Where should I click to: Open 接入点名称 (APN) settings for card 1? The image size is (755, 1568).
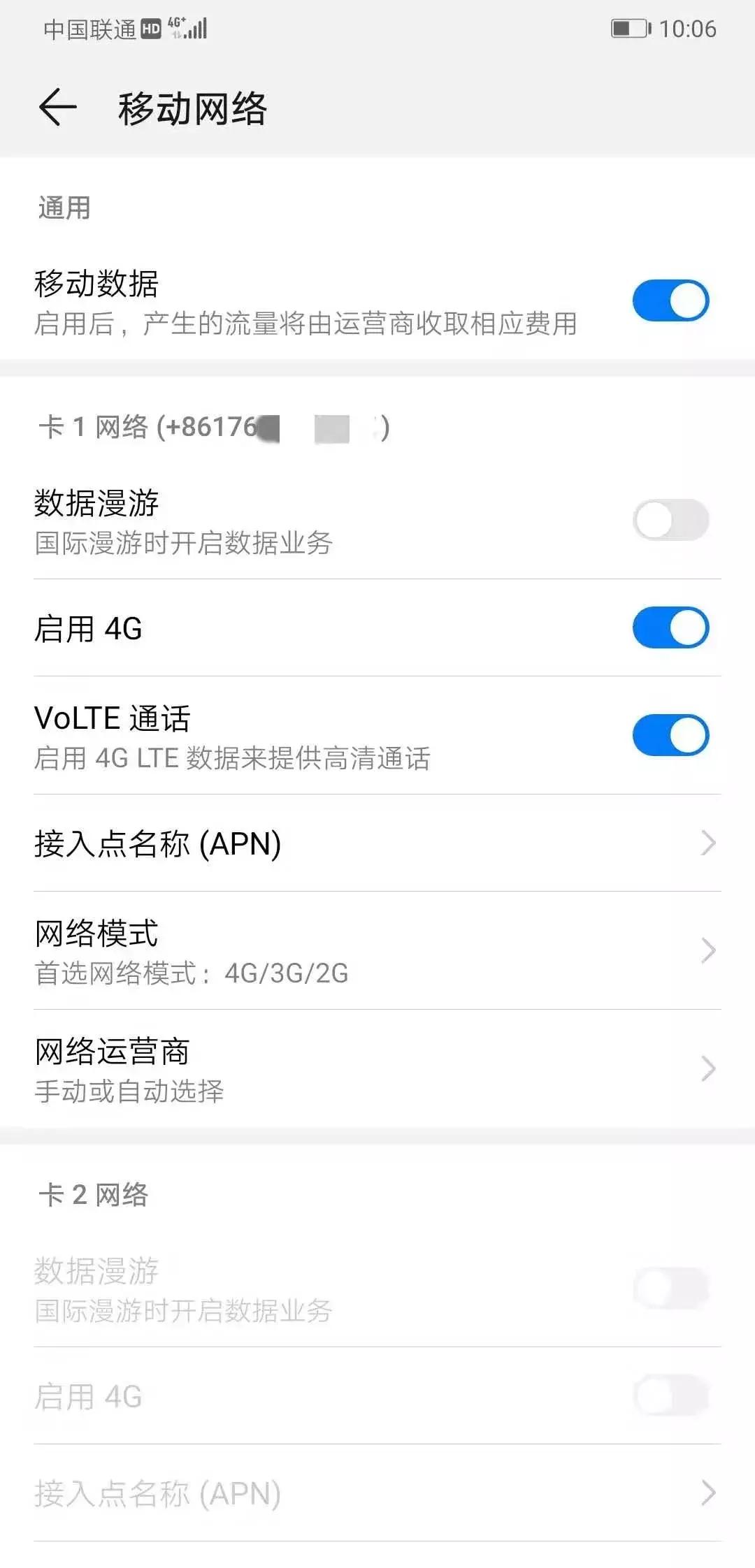click(377, 845)
